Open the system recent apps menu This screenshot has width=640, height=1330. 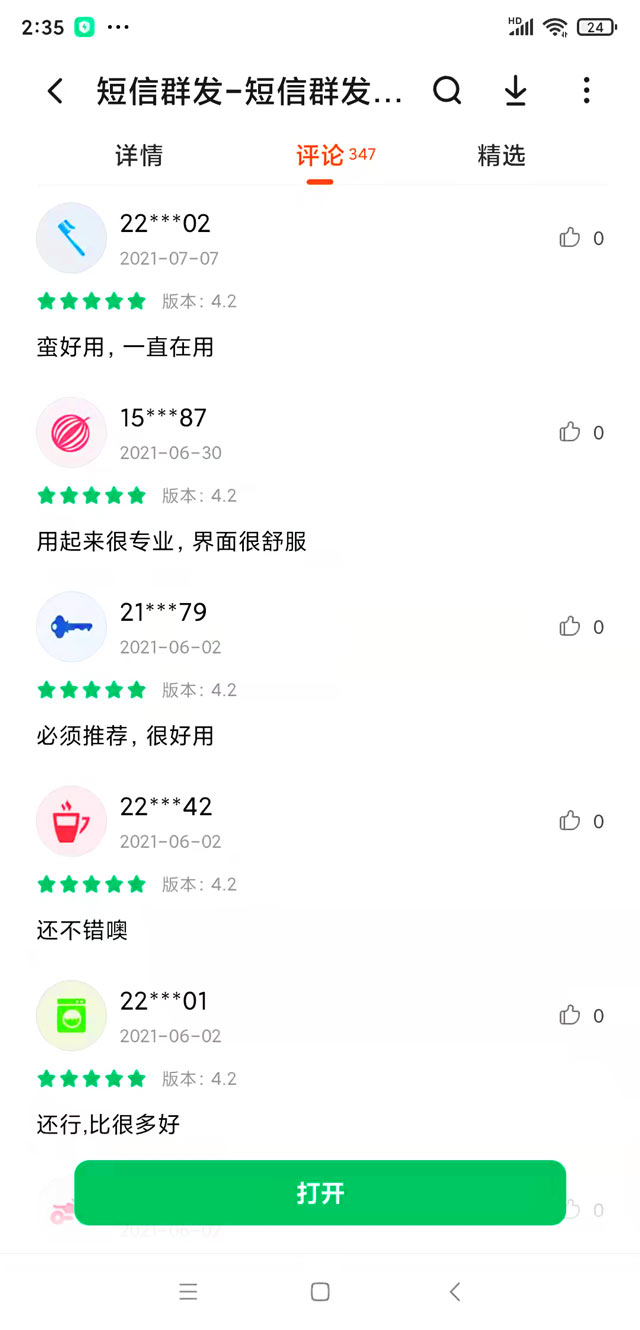point(188,1292)
